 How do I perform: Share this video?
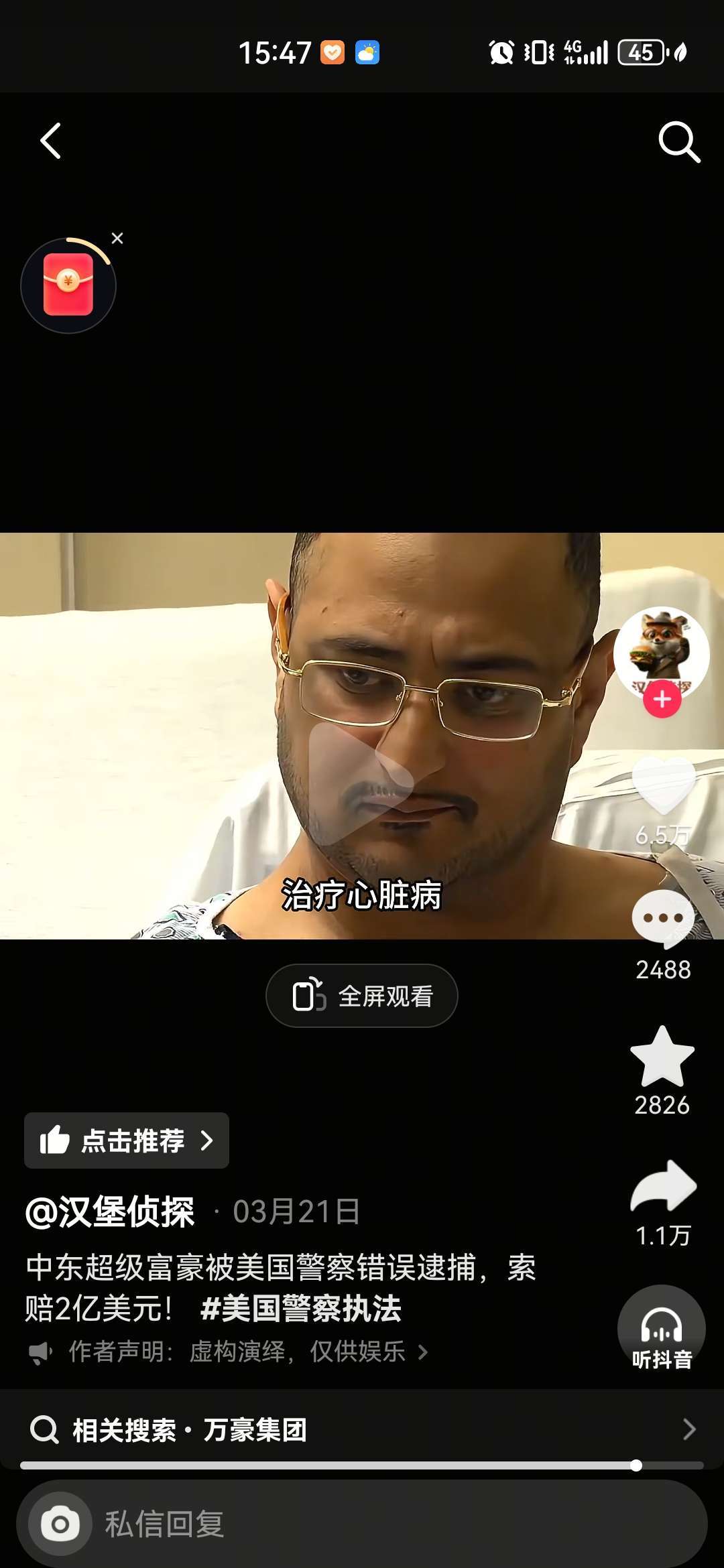pos(664,1186)
